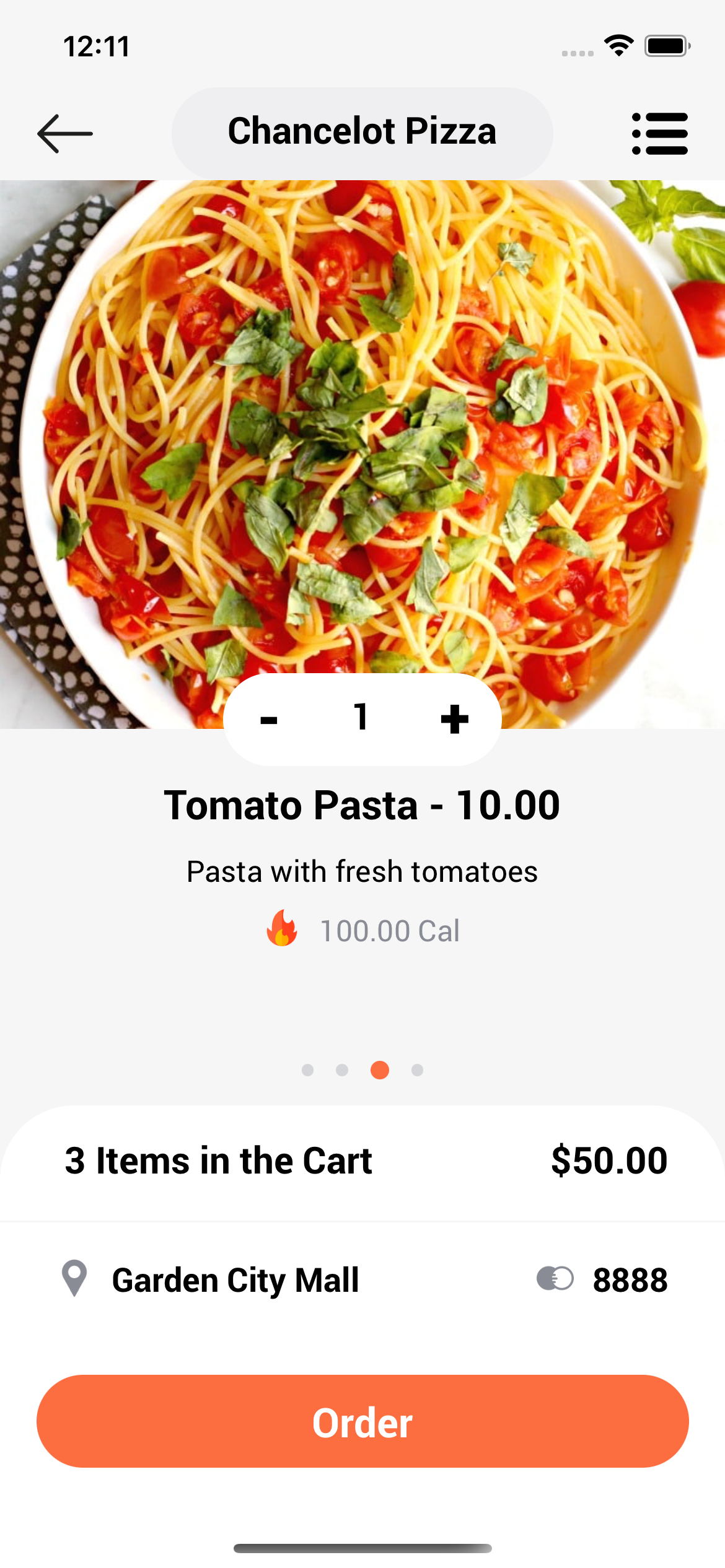This screenshot has height=1568, width=725.
Task: Decrease quantity with the minus button
Action: pyautogui.click(x=270, y=718)
